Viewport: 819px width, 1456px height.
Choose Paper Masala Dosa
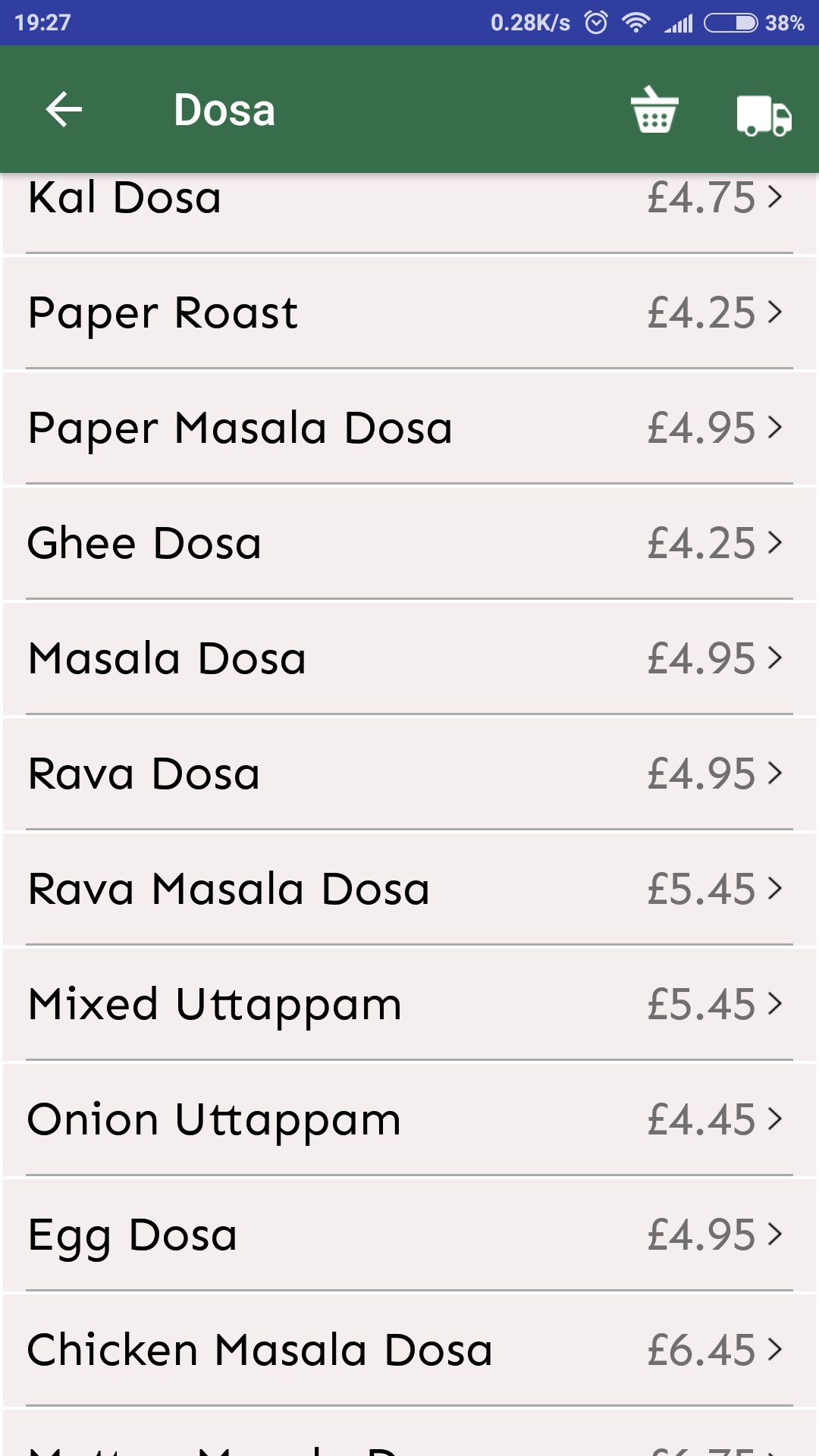(x=409, y=428)
